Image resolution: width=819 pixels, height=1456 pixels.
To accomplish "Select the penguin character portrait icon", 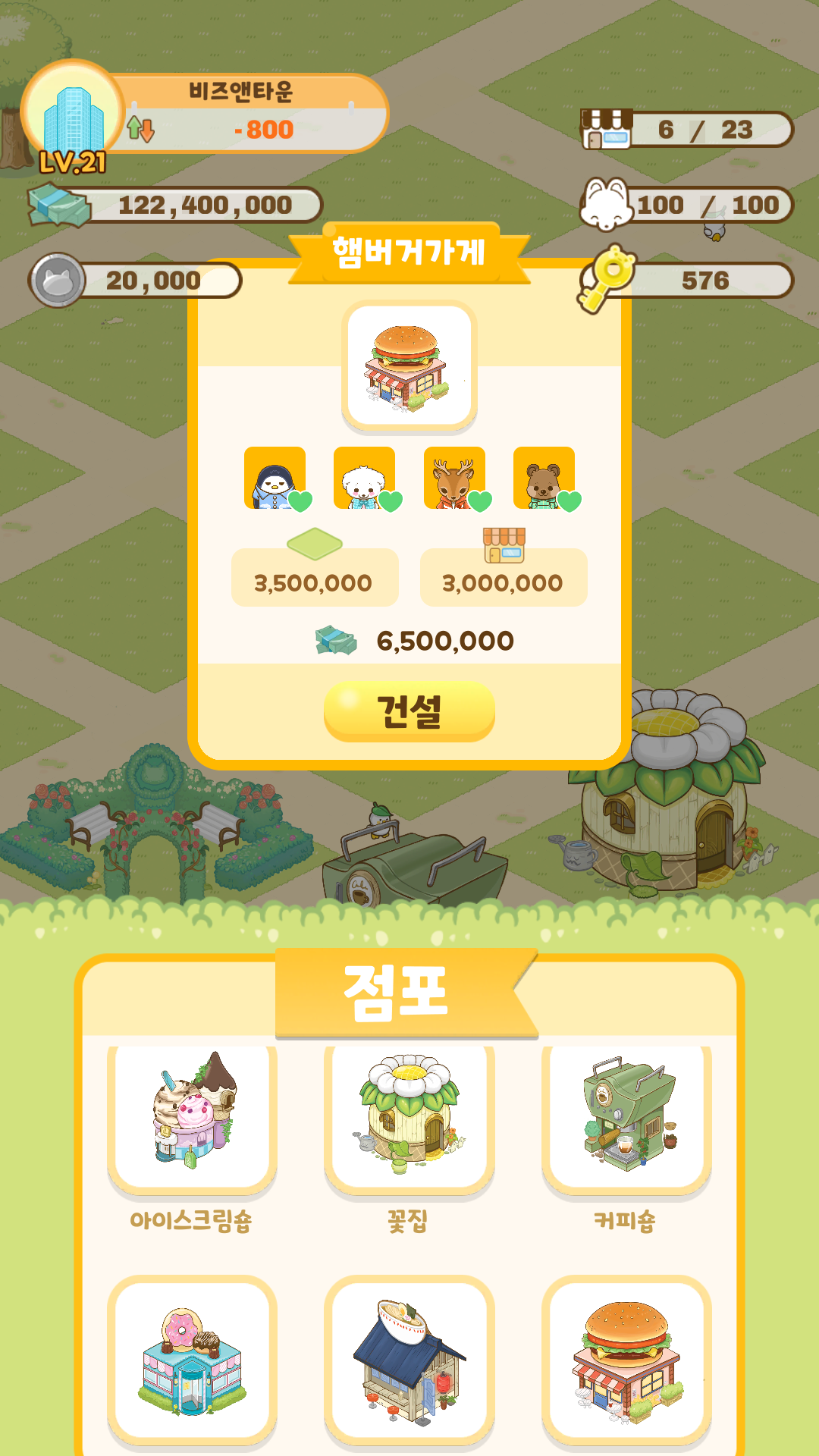I will [275, 478].
